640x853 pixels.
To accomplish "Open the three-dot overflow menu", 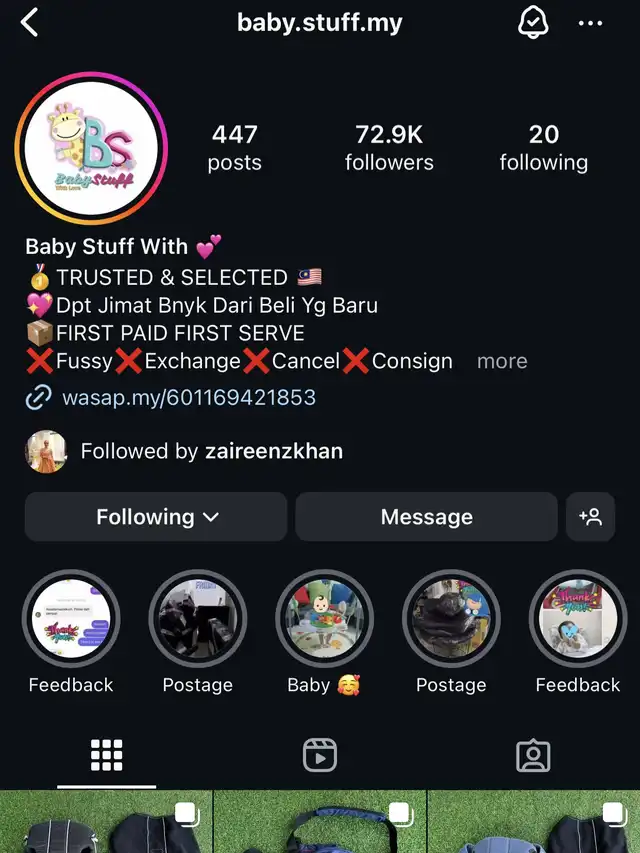I will pyautogui.click(x=591, y=22).
